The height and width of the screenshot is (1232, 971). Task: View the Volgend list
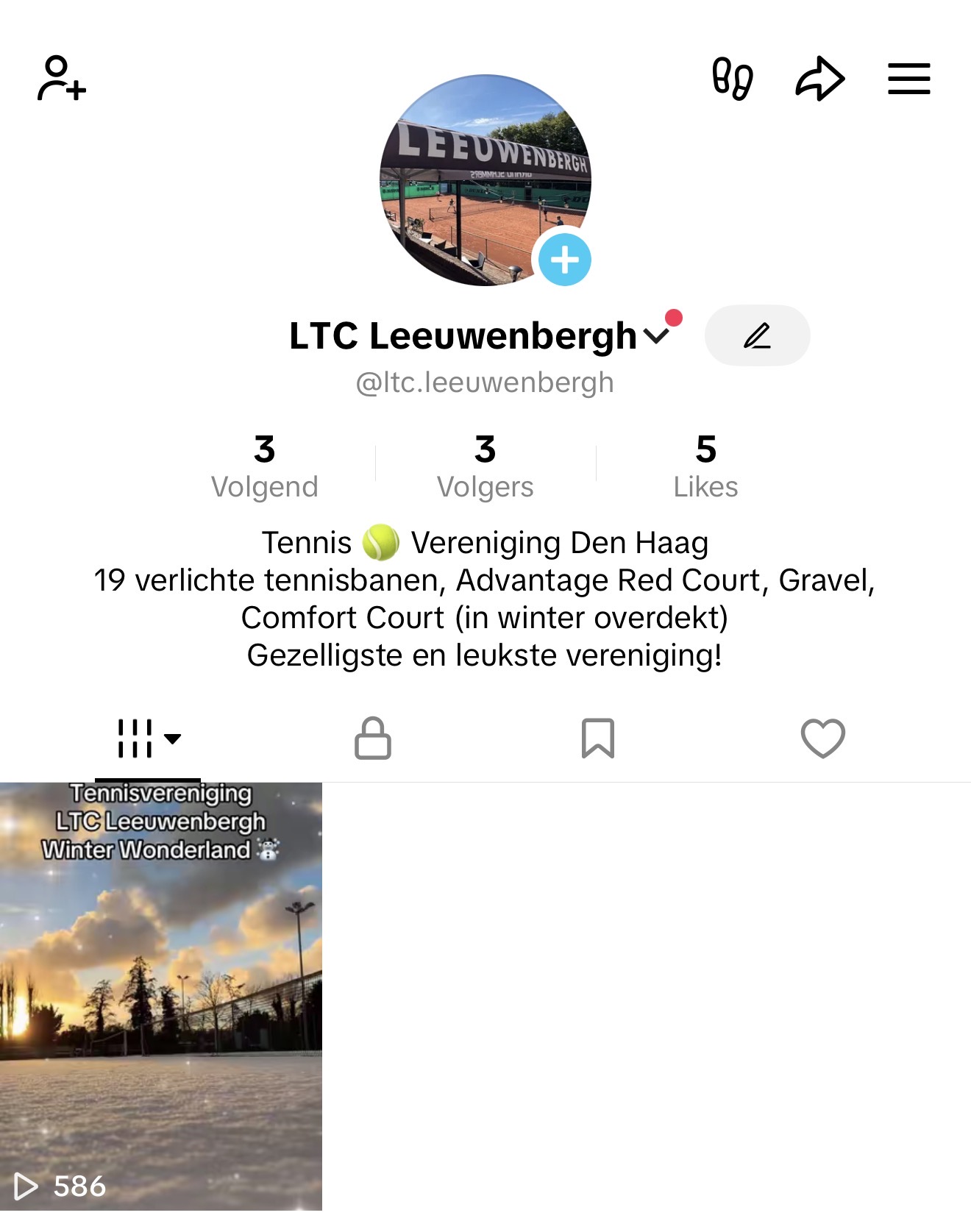coord(264,466)
